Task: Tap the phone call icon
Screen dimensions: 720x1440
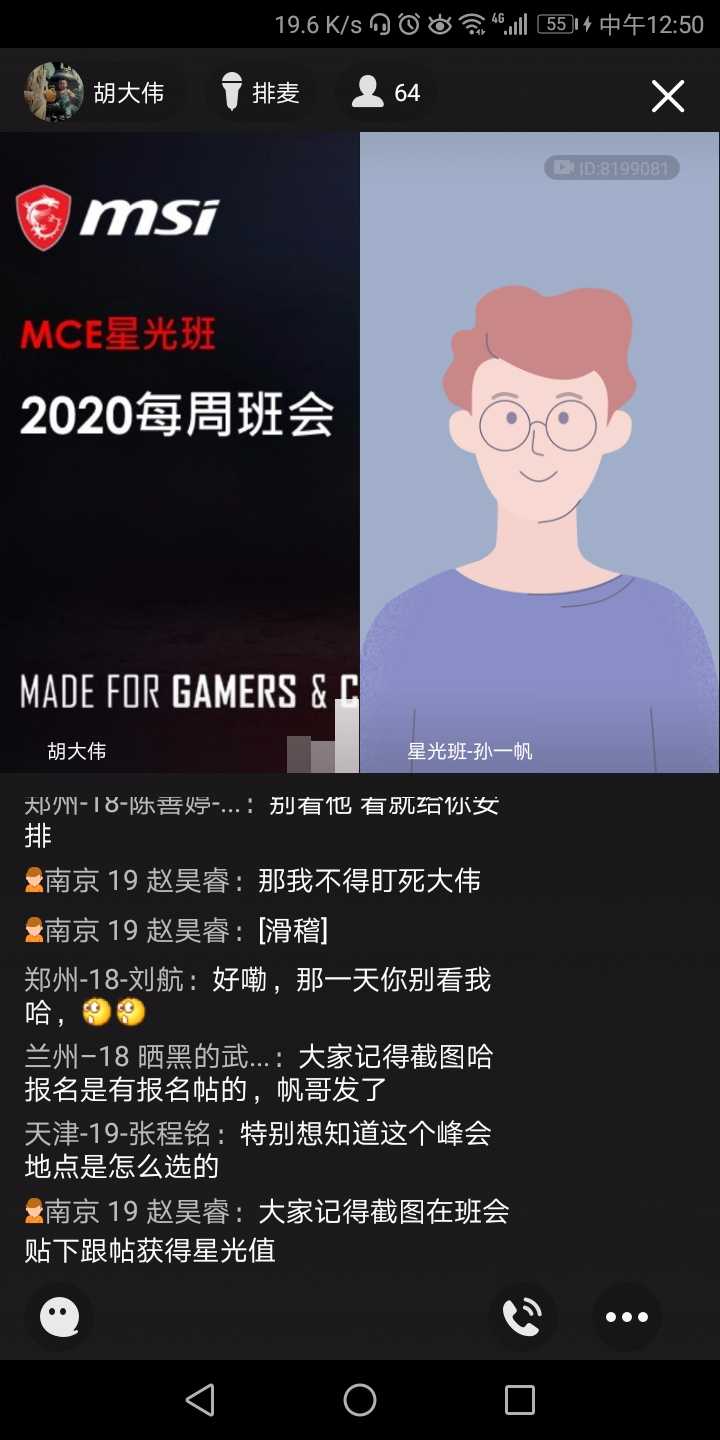Action: click(522, 1317)
